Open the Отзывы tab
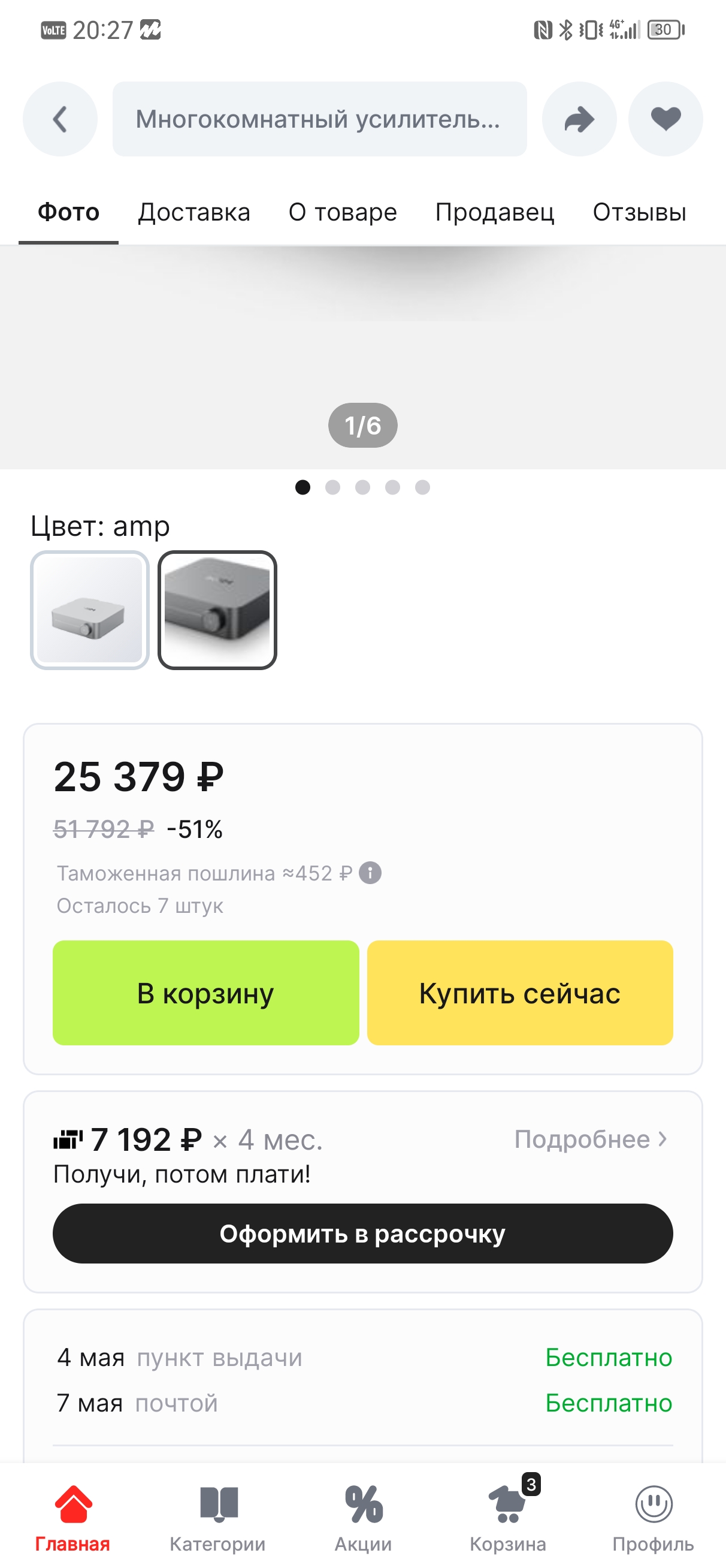 click(640, 212)
